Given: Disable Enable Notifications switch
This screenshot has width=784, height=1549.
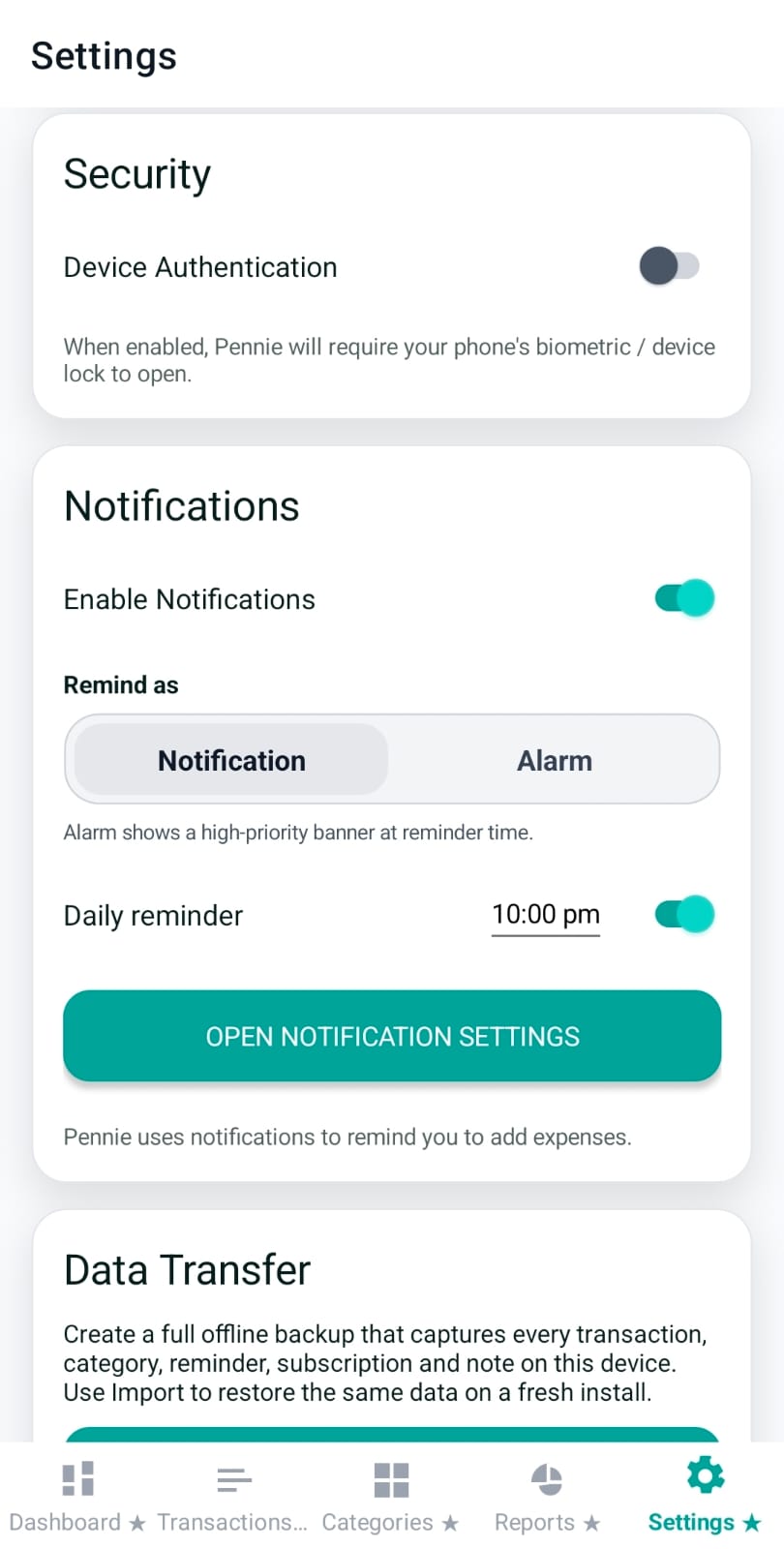Looking at the screenshot, I should click(682, 597).
